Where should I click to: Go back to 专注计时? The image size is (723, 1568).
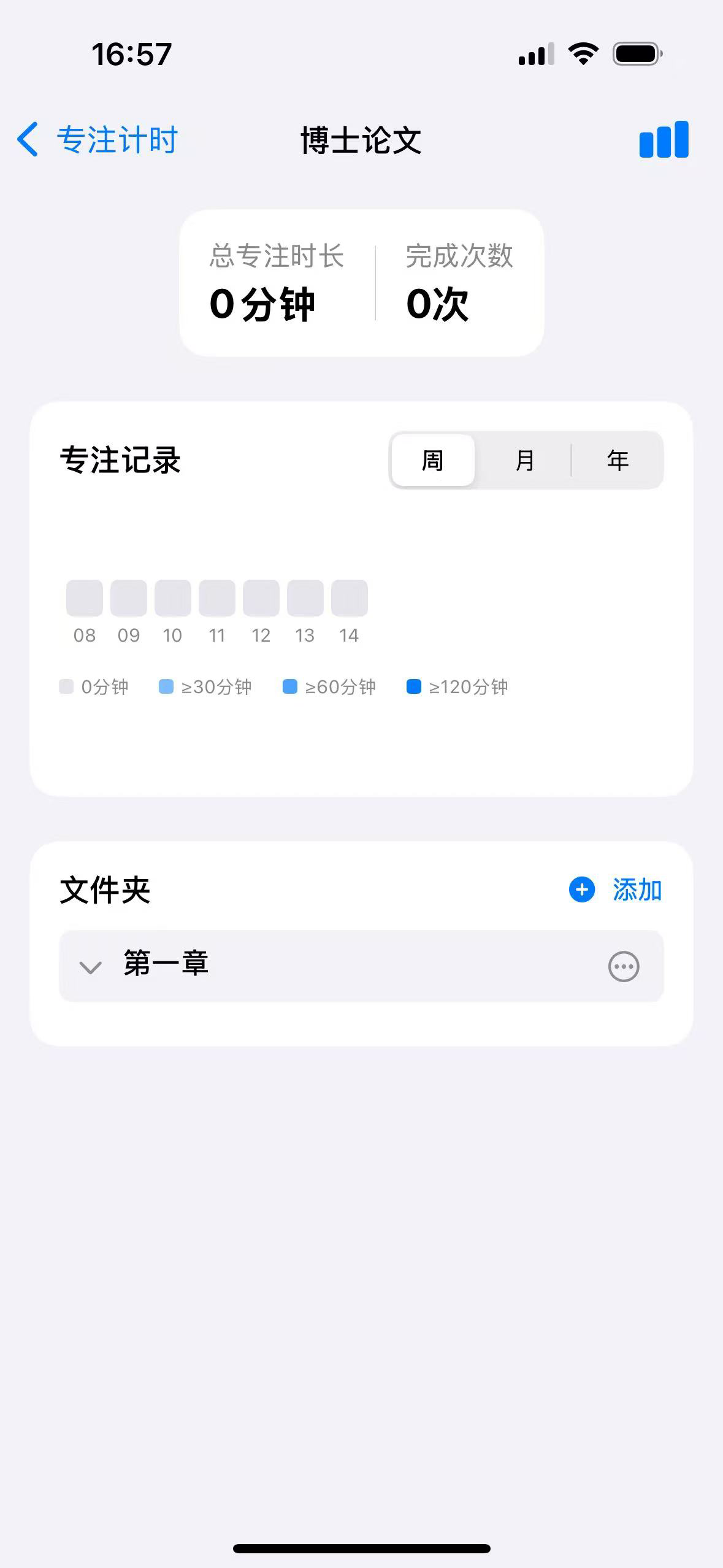97,139
